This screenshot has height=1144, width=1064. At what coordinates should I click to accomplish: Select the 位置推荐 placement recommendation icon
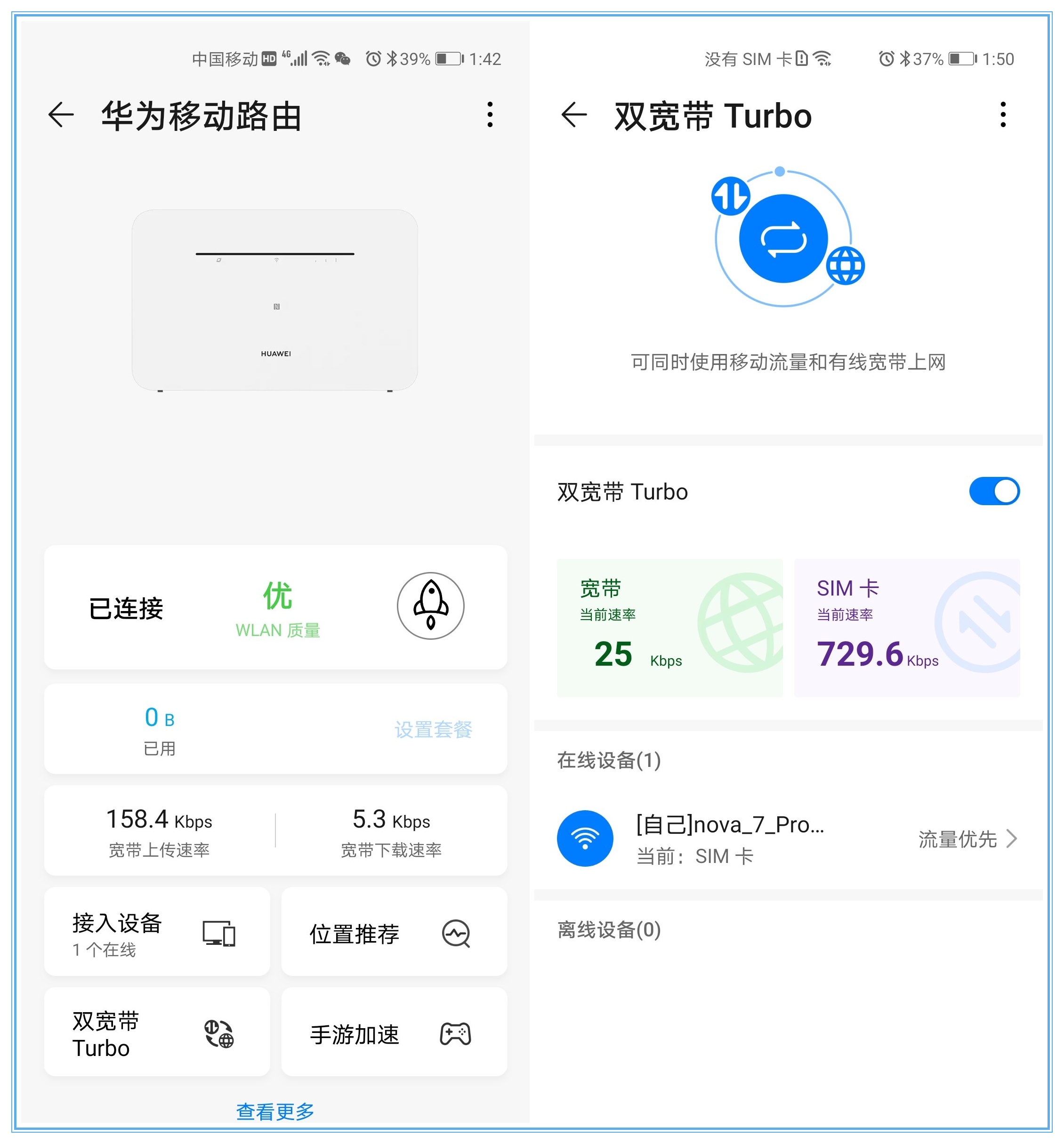pos(455,933)
